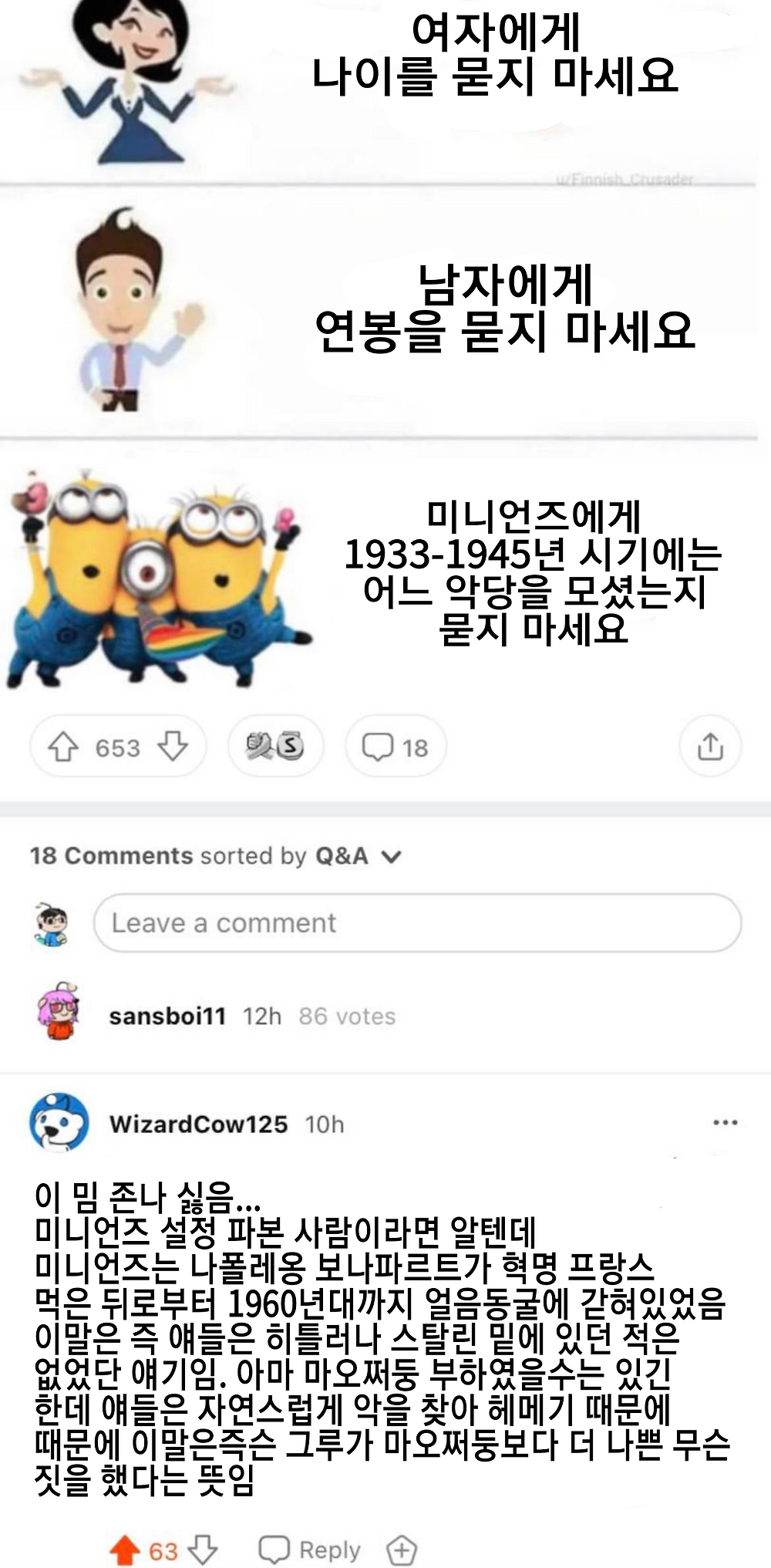Downvote WizardCow125's comment

203,1550
